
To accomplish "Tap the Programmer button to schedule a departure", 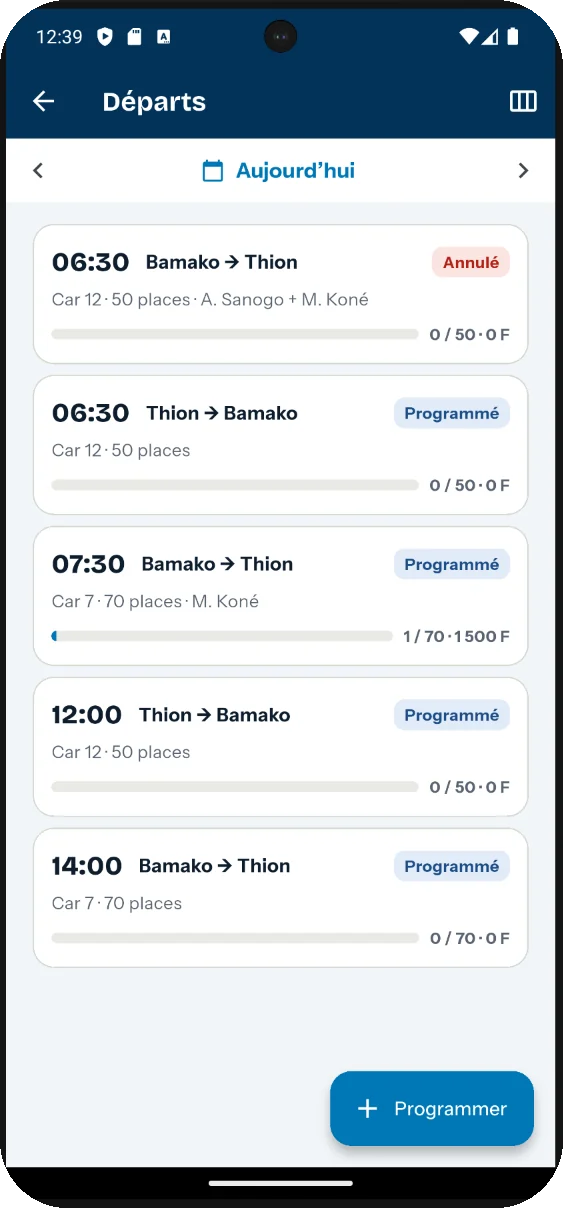I will [x=432, y=1108].
